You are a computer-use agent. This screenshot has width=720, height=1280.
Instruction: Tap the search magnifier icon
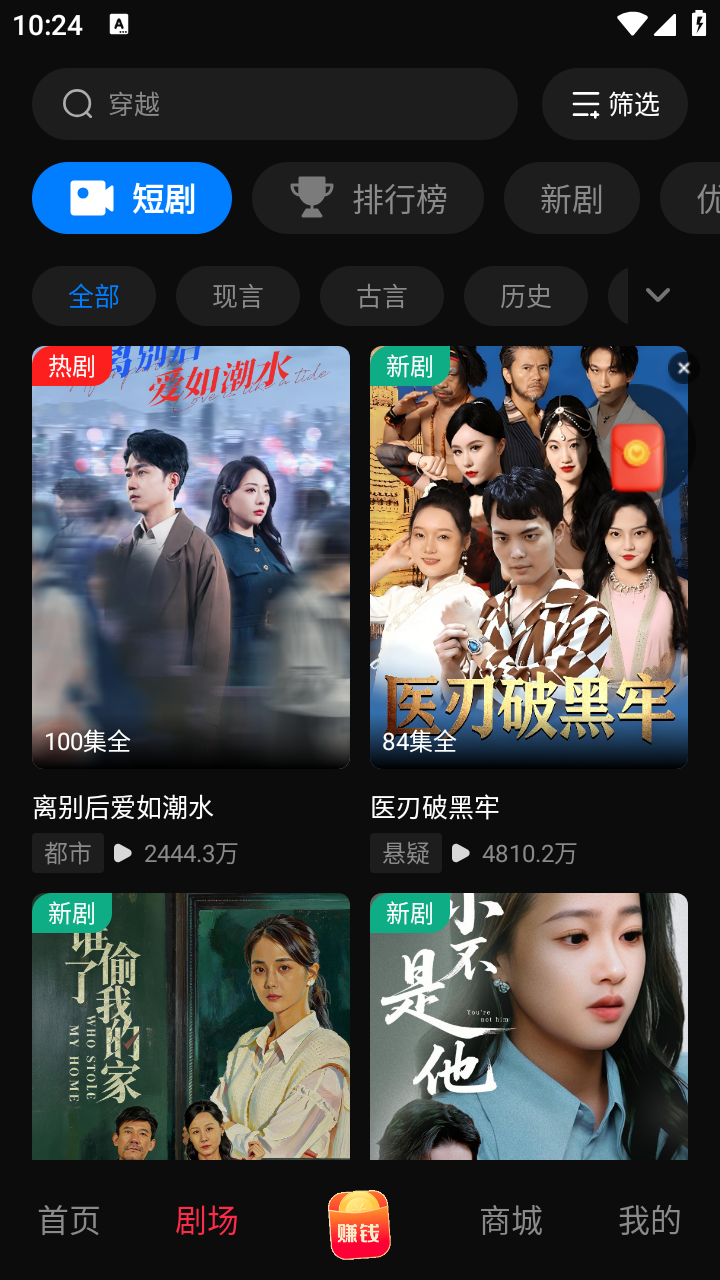point(77,103)
